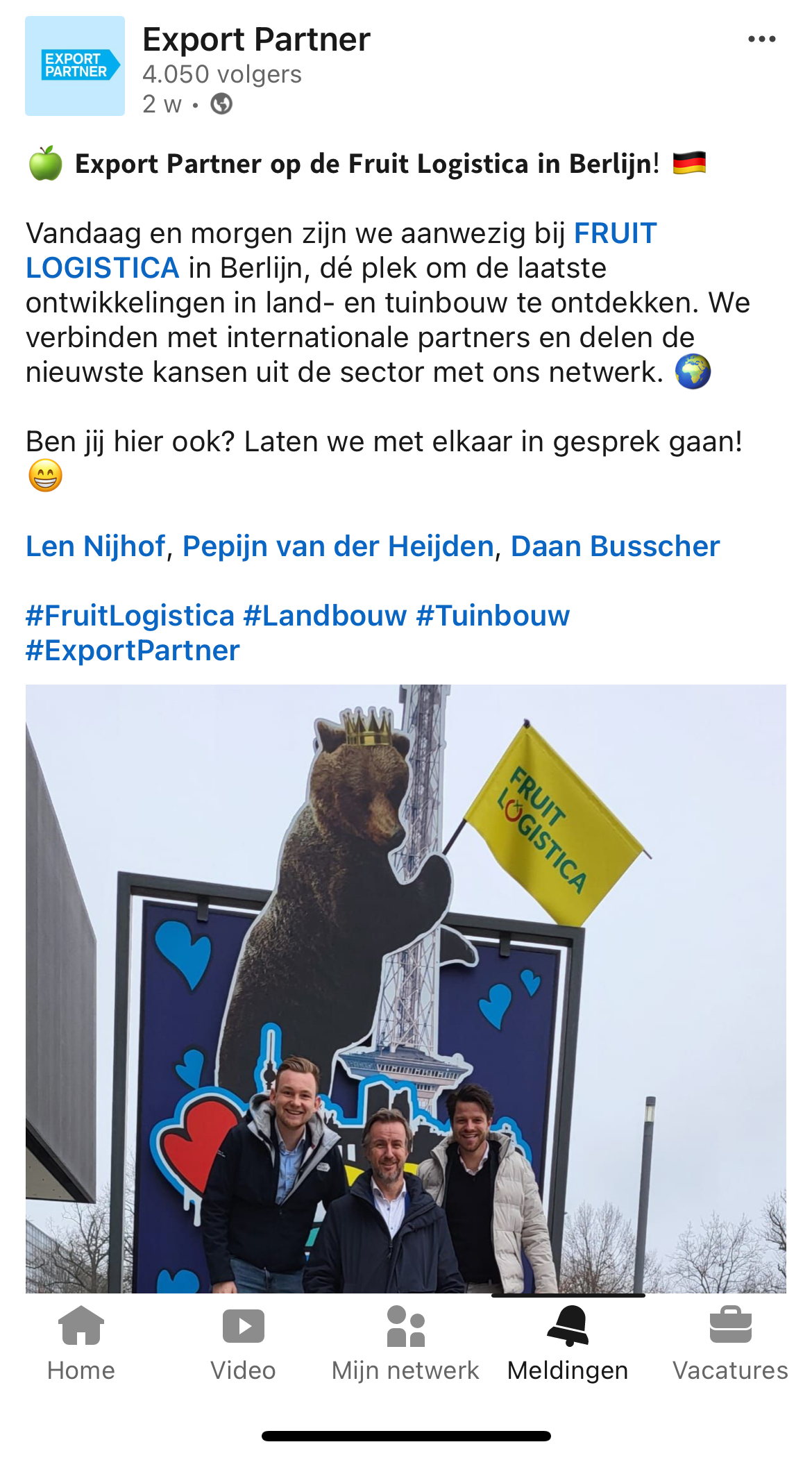Image resolution: width=812 pixels, height=1458 pixels.
Task: Switch to the Vacatures tab
Action: tap(730, 1343)
